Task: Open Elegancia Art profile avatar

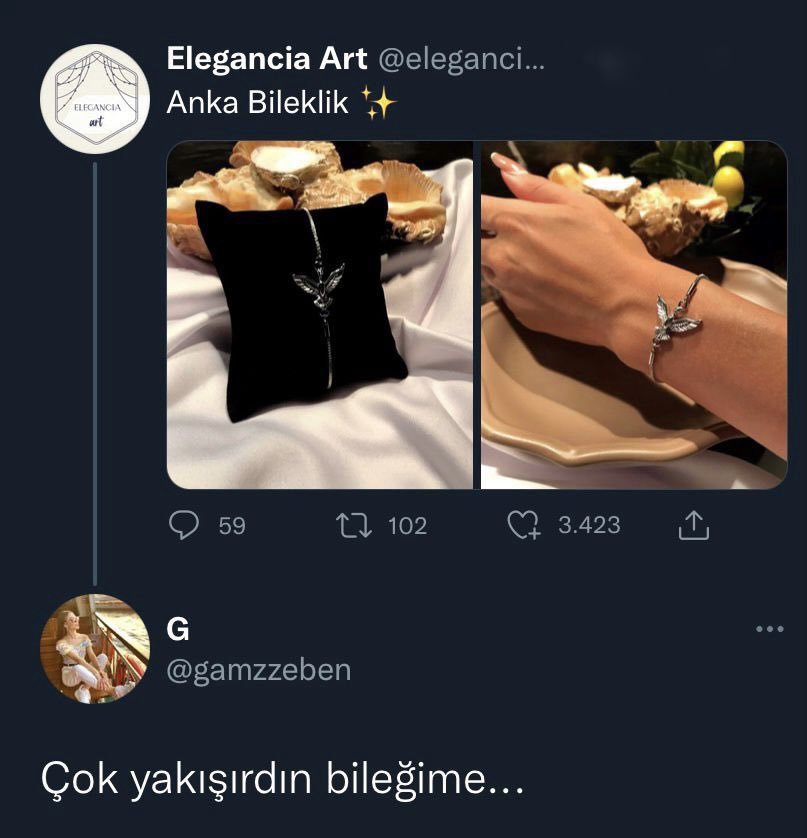Action: click(95, 98)
